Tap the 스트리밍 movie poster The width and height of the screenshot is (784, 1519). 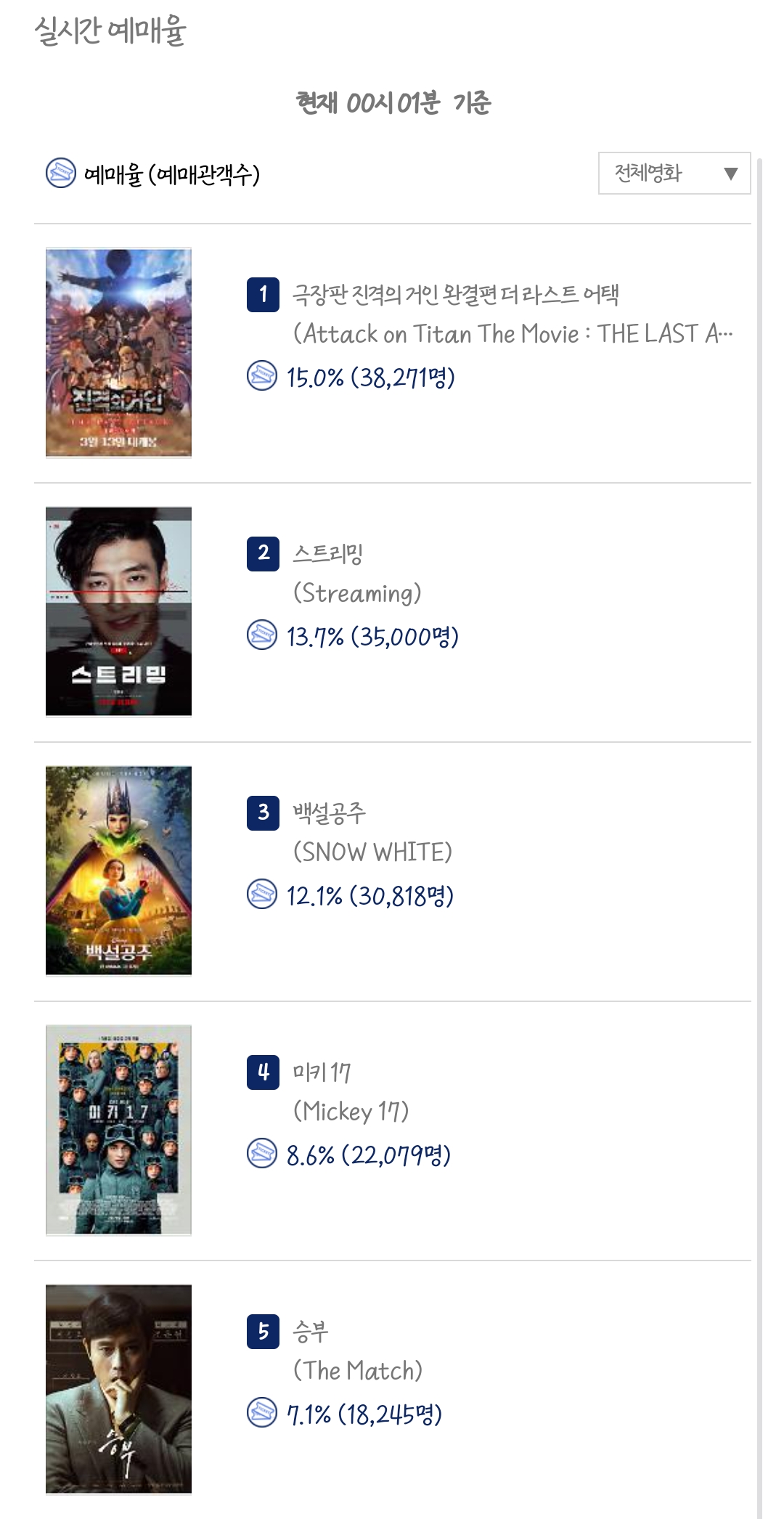(118, 611)
